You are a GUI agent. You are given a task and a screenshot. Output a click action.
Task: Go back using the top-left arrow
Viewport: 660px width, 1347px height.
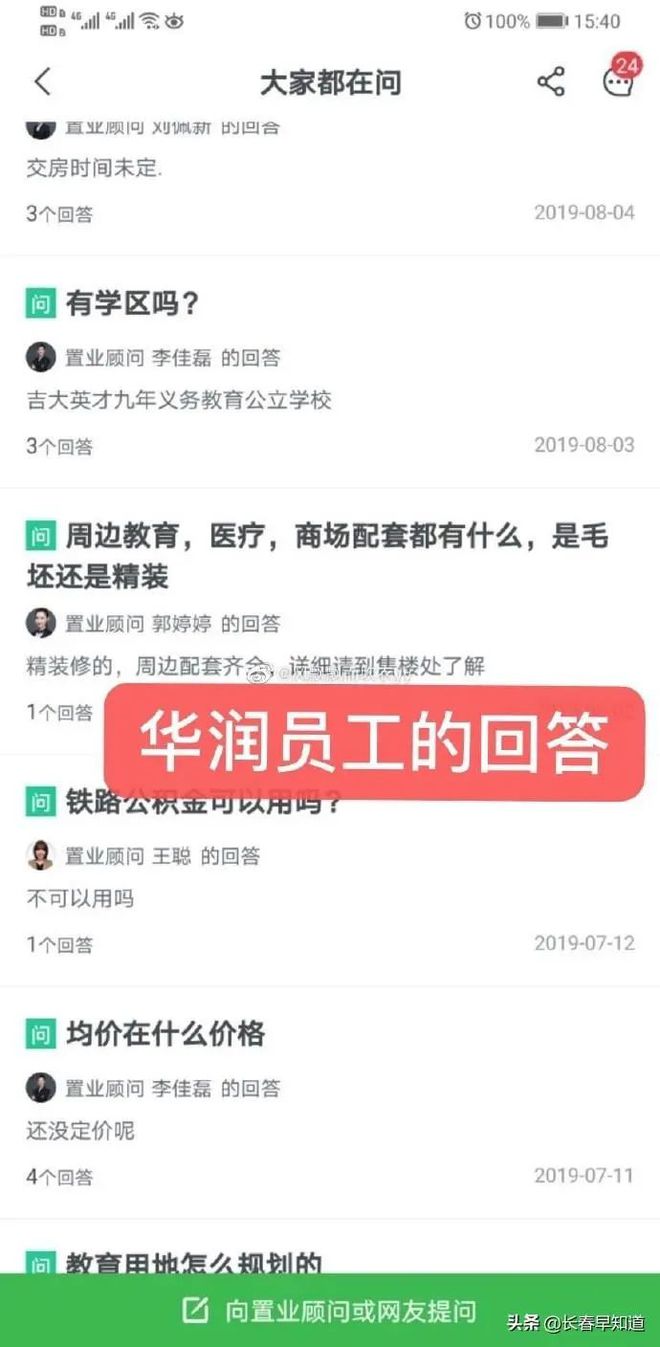pos(42,81)
